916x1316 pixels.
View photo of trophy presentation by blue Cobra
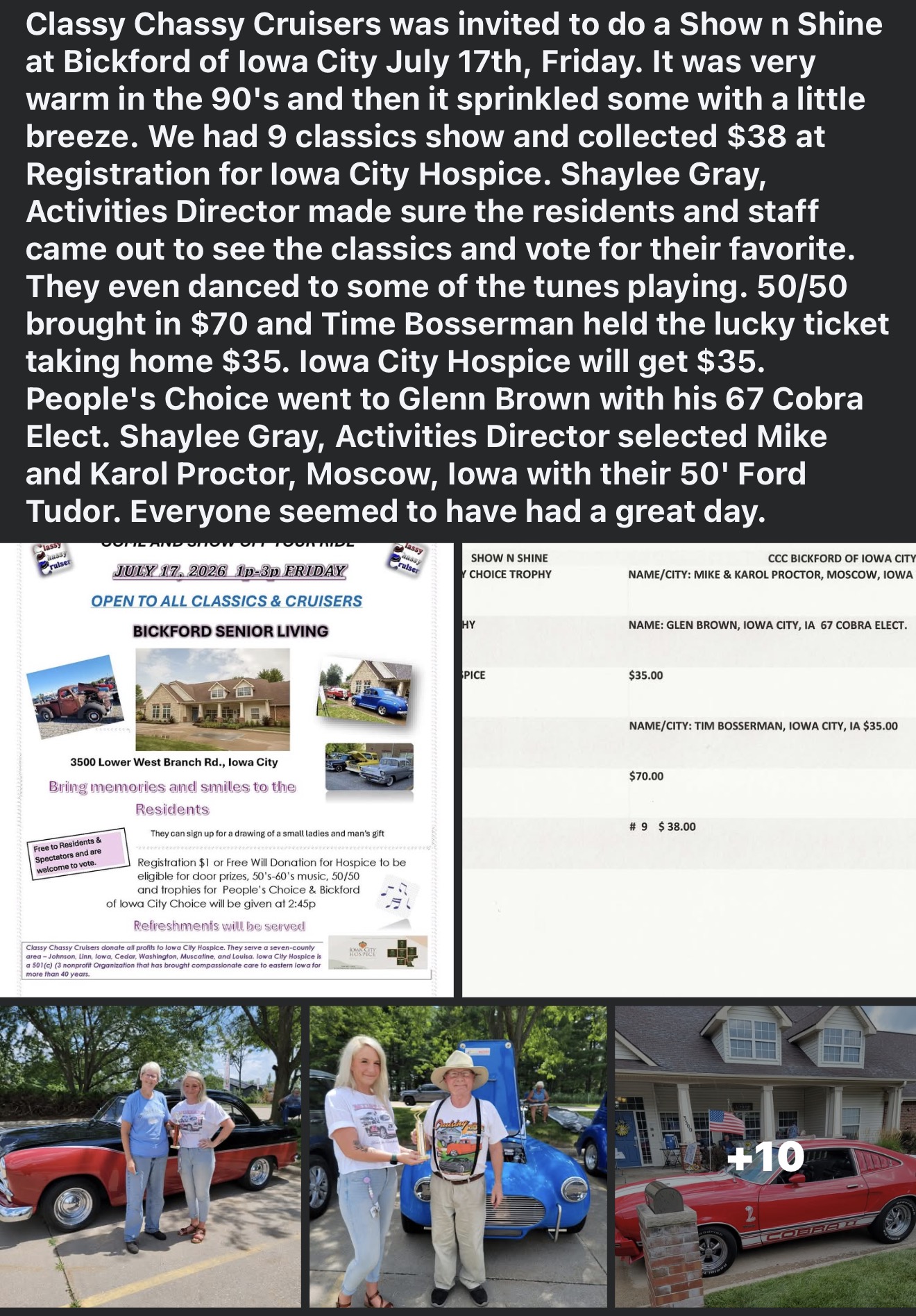tap(458, 1156)
